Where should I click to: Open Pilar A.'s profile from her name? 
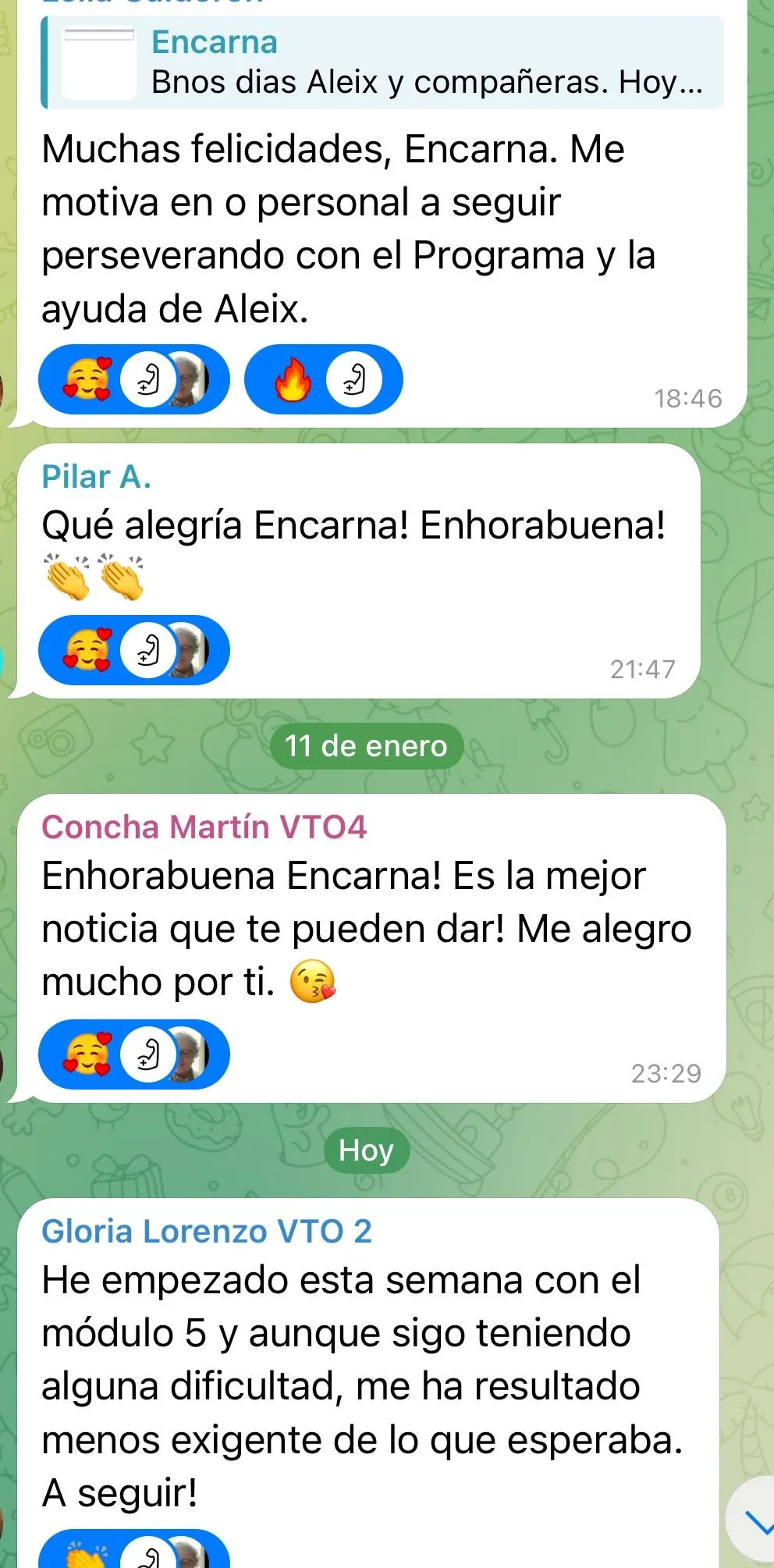tap(96, 477)
